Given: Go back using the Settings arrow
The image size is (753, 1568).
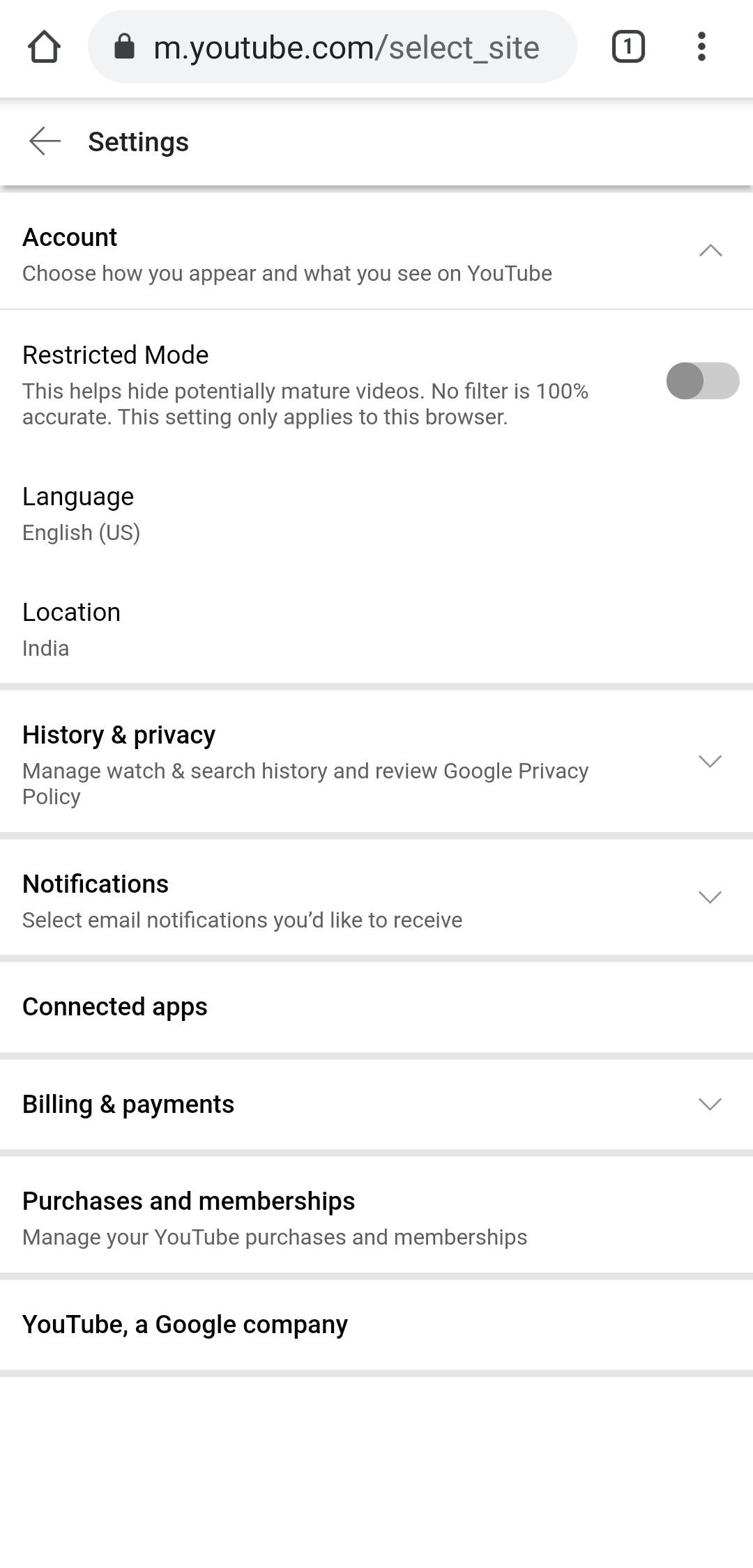Looking at the screenshot, I should (45, 141).
